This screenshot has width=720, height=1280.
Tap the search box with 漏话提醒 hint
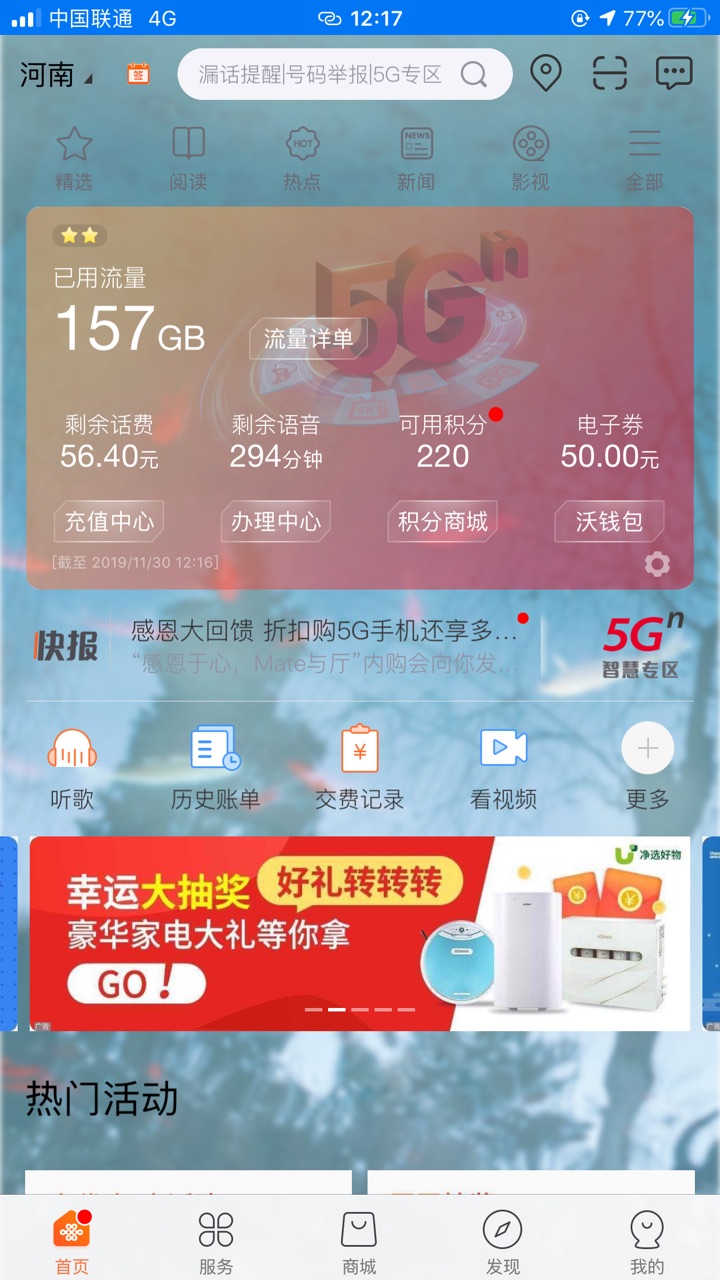(345, 74)
